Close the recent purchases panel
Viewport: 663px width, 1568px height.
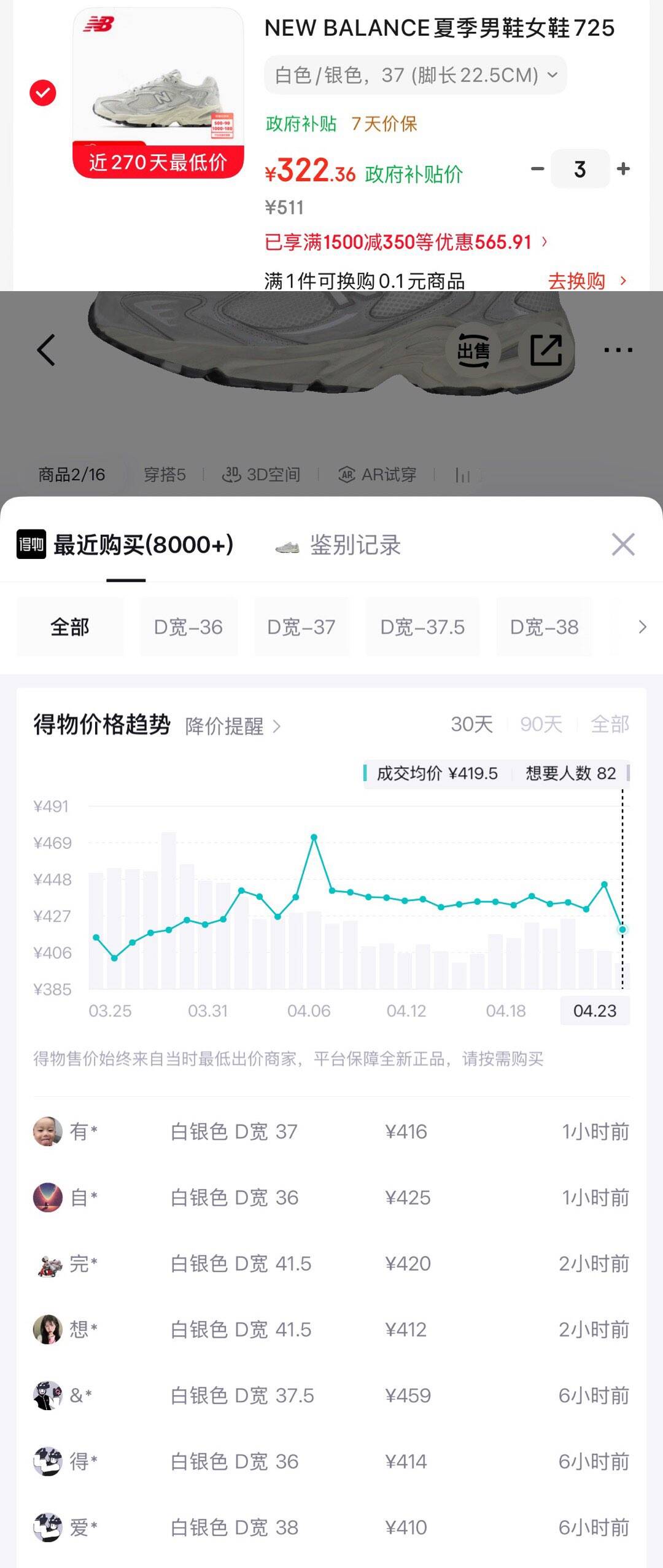(x=623, y=544)
